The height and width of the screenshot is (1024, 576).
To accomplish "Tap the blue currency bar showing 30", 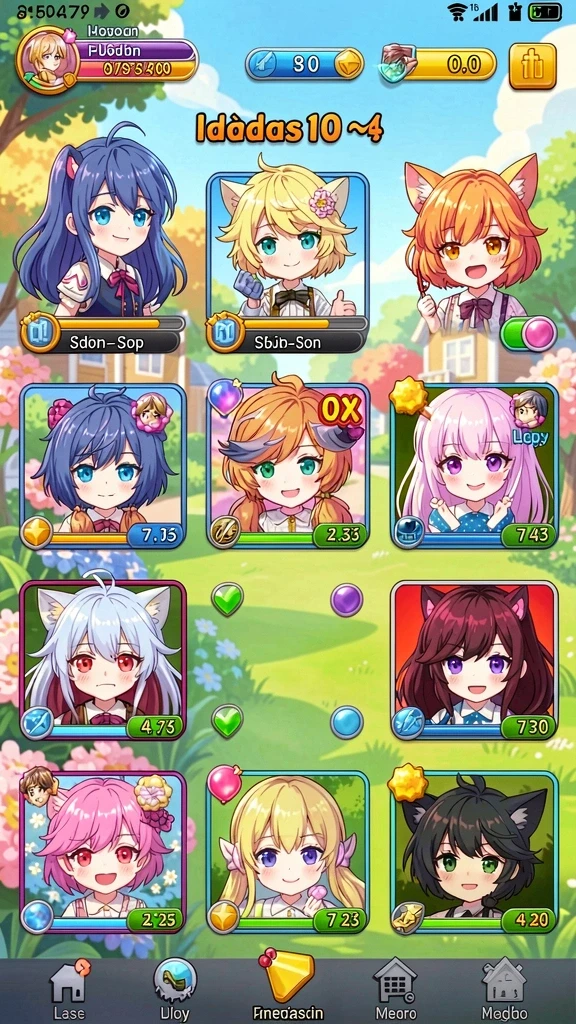I will click(304, 64).
